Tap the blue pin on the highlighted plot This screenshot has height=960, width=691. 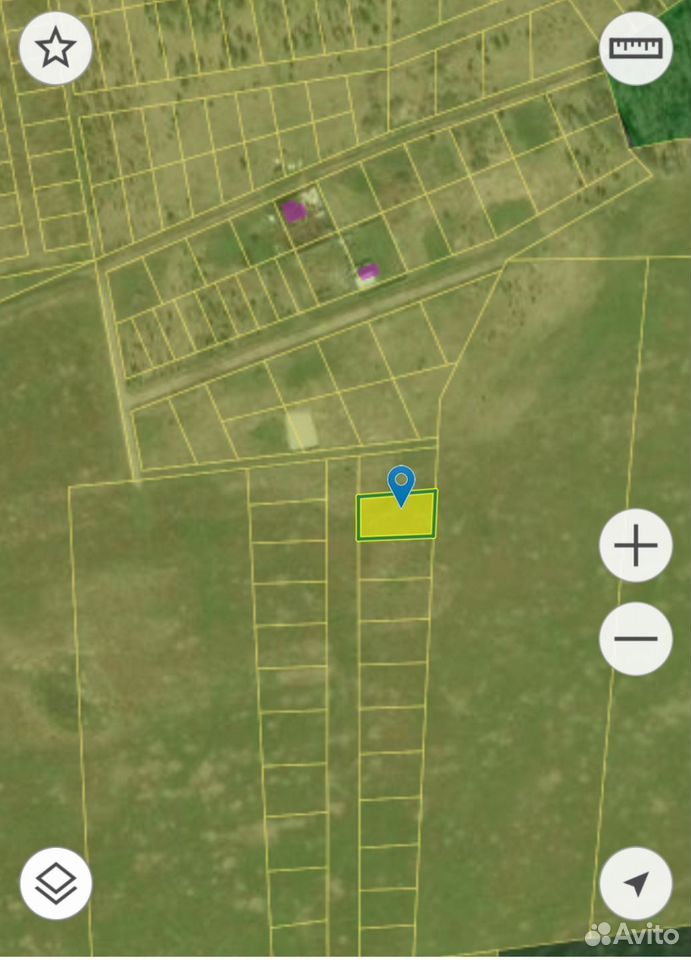(401, 486)
